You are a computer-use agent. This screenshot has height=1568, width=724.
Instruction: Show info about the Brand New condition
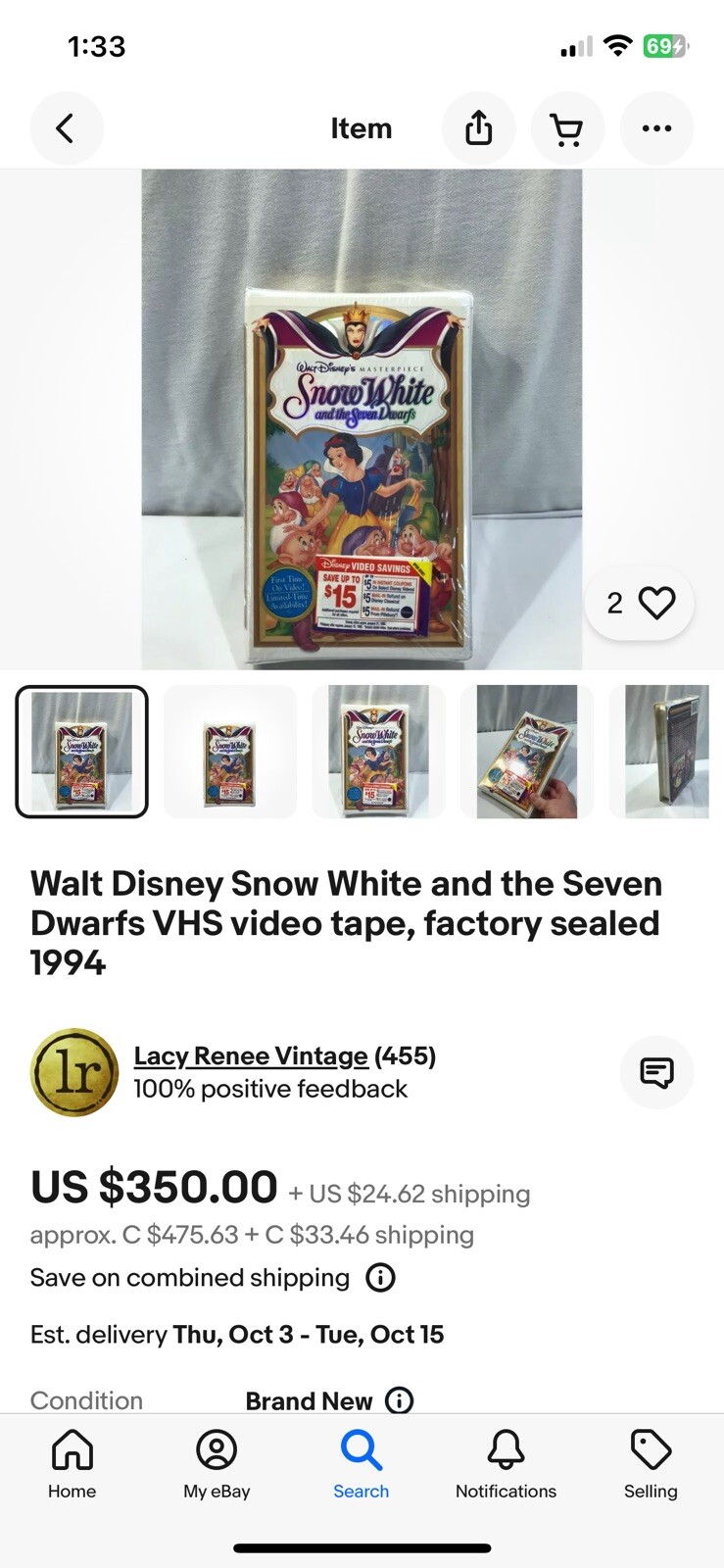pos(399,1400)
